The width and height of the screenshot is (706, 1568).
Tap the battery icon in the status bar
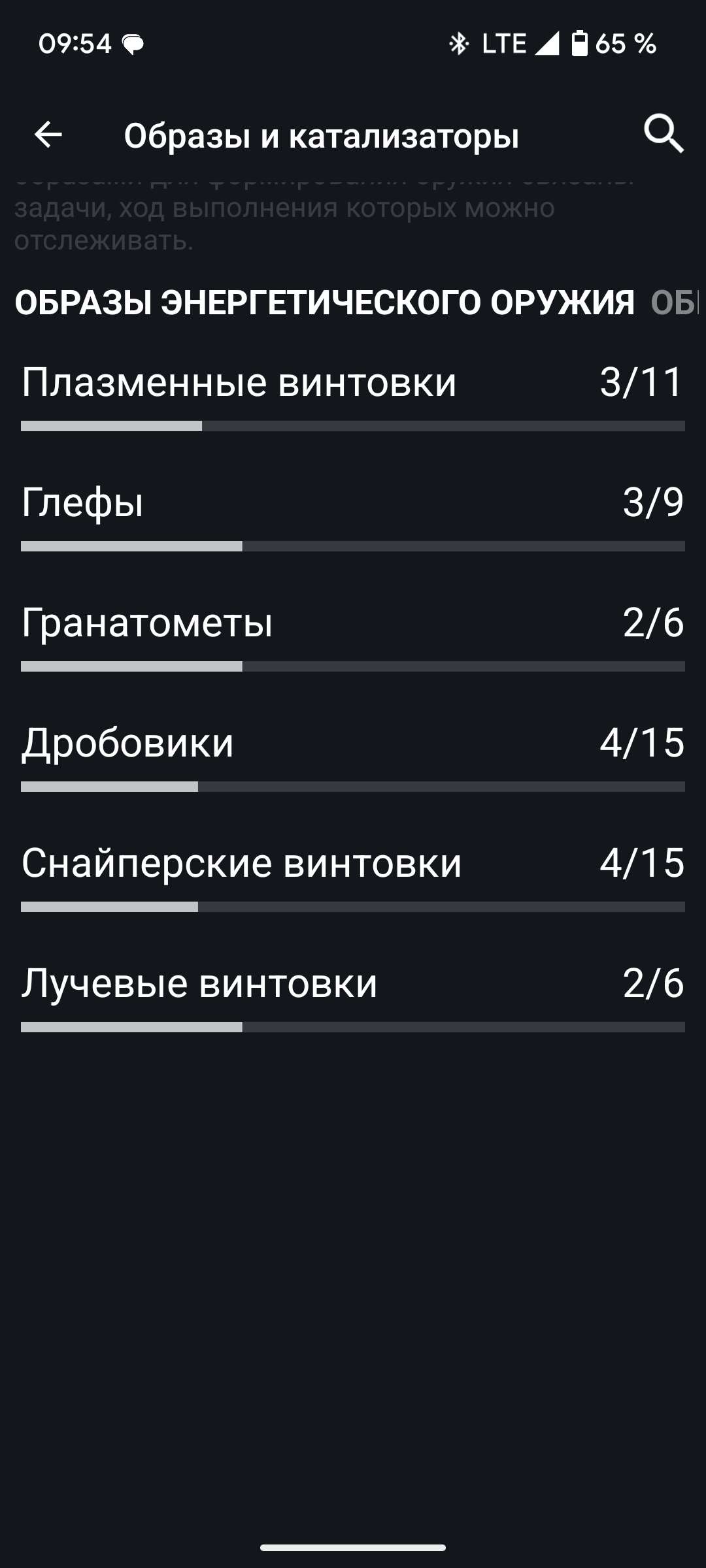pyautogui.click(x=580, y=44)
